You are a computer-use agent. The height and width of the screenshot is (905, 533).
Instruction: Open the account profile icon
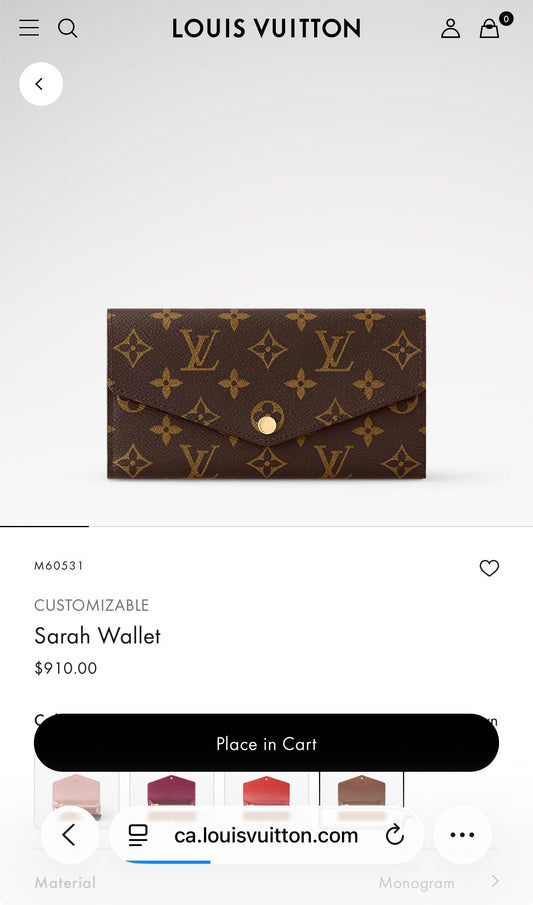click(450, 28)
